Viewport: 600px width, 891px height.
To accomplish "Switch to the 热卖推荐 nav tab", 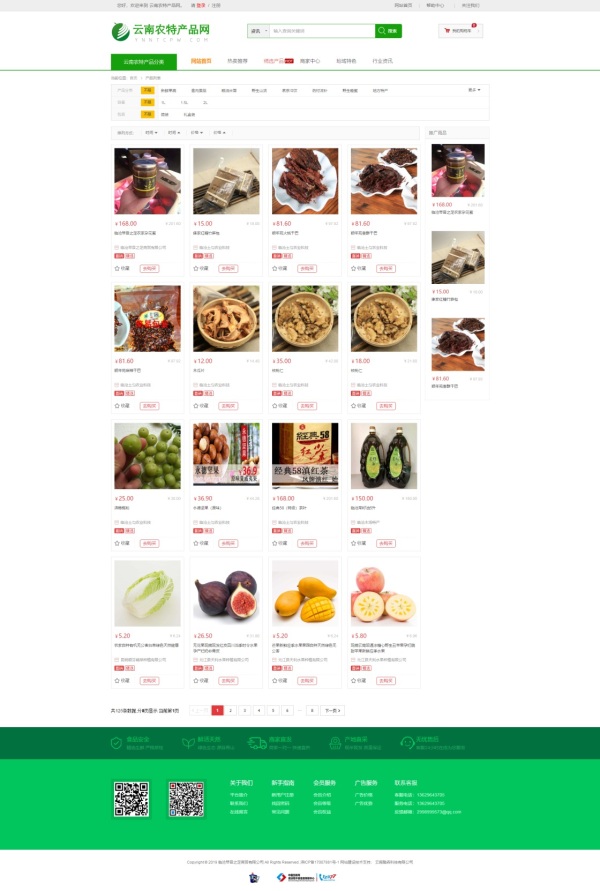I will point(237,61).
